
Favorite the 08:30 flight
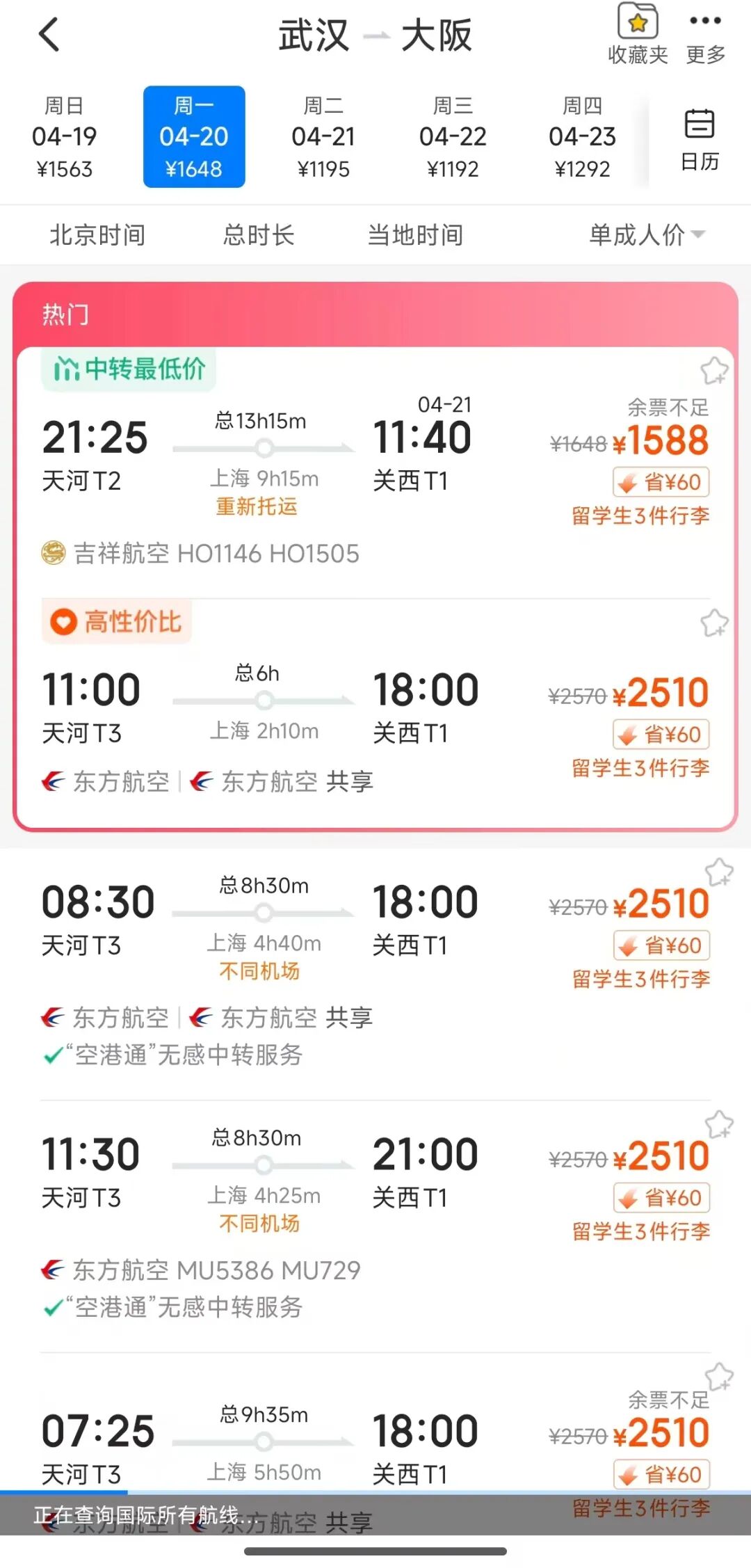(718, 872)
